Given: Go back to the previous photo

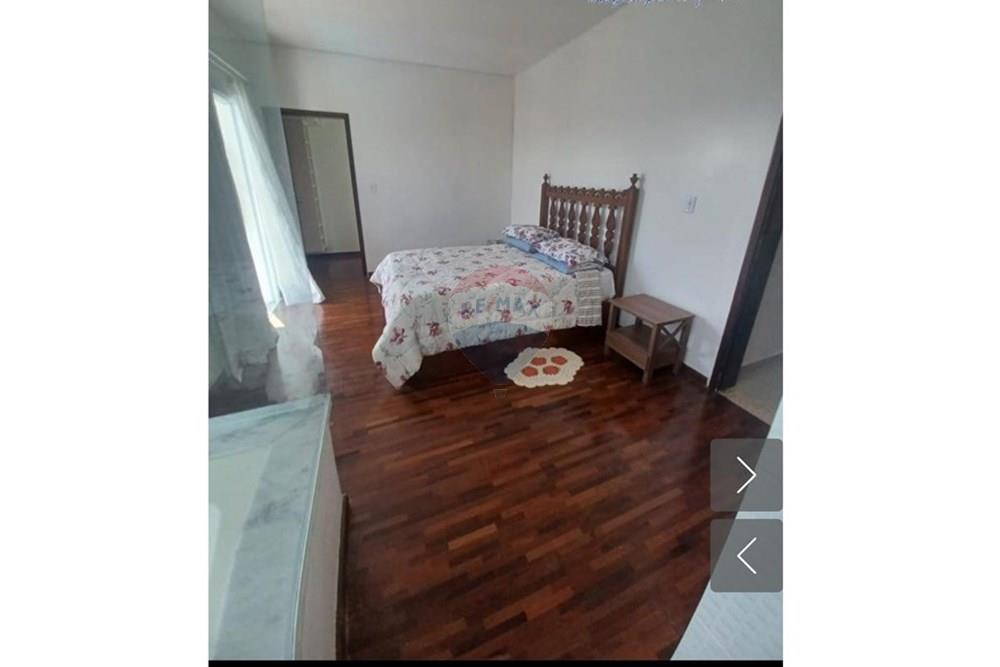Looking at the screenshot, I should 746,555.
